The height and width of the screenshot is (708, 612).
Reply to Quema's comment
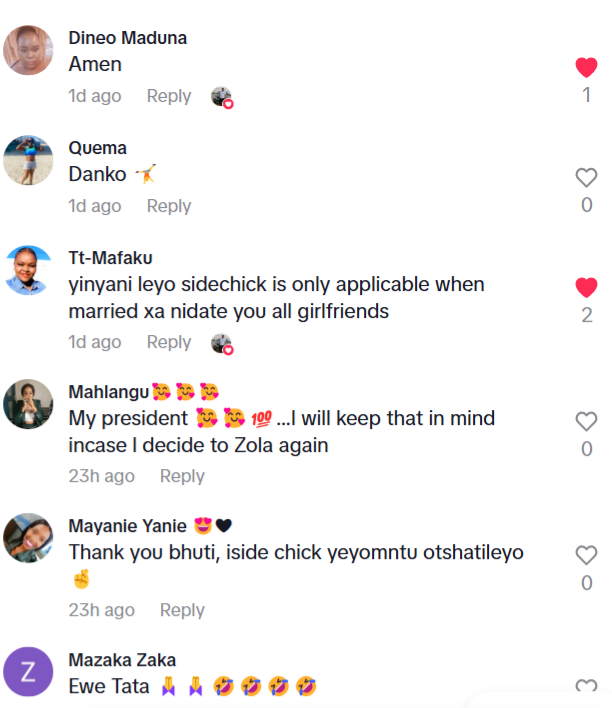[x=168, y=206]
